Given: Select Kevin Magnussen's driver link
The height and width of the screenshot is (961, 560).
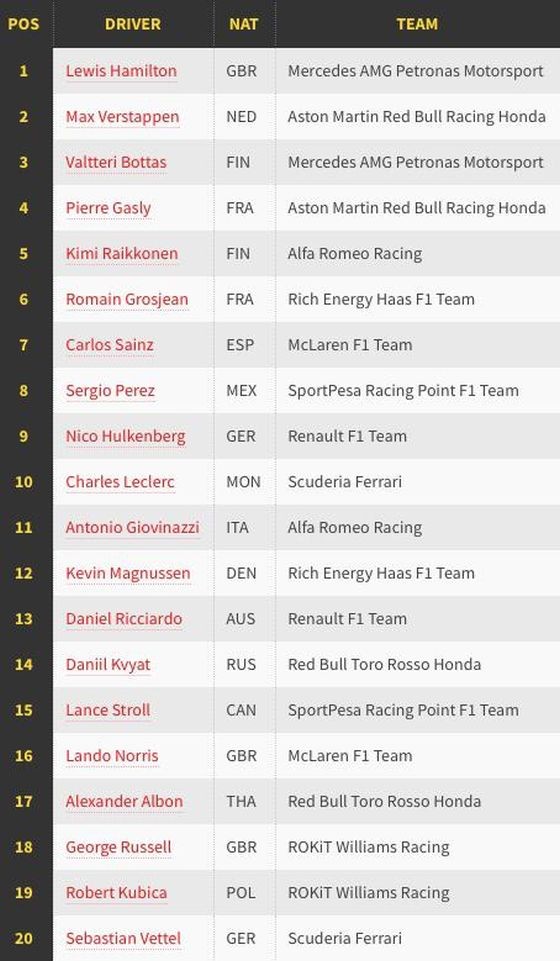Looking at the screenshot, I should [x=128, y=574].
